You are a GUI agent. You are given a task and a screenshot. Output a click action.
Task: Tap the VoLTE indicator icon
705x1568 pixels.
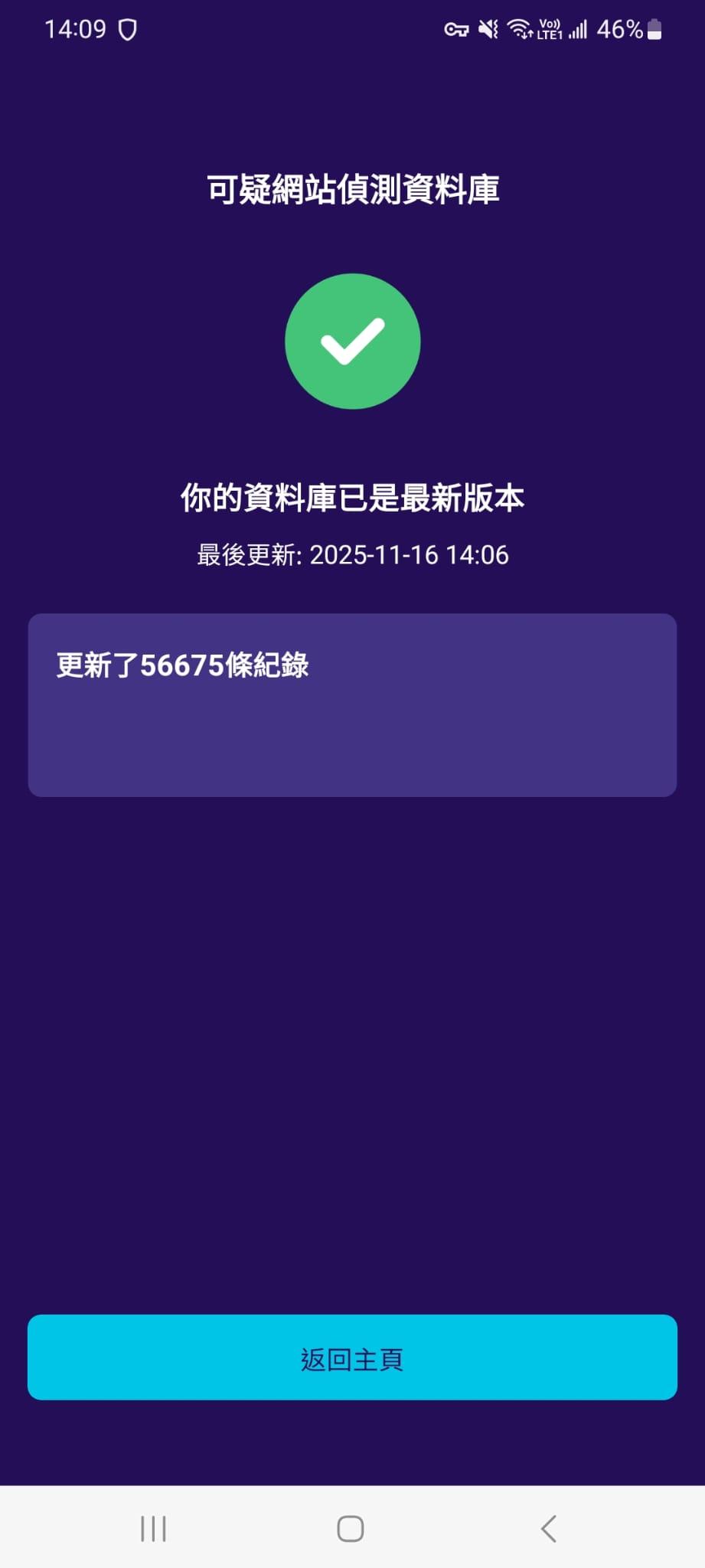point(548,29)
